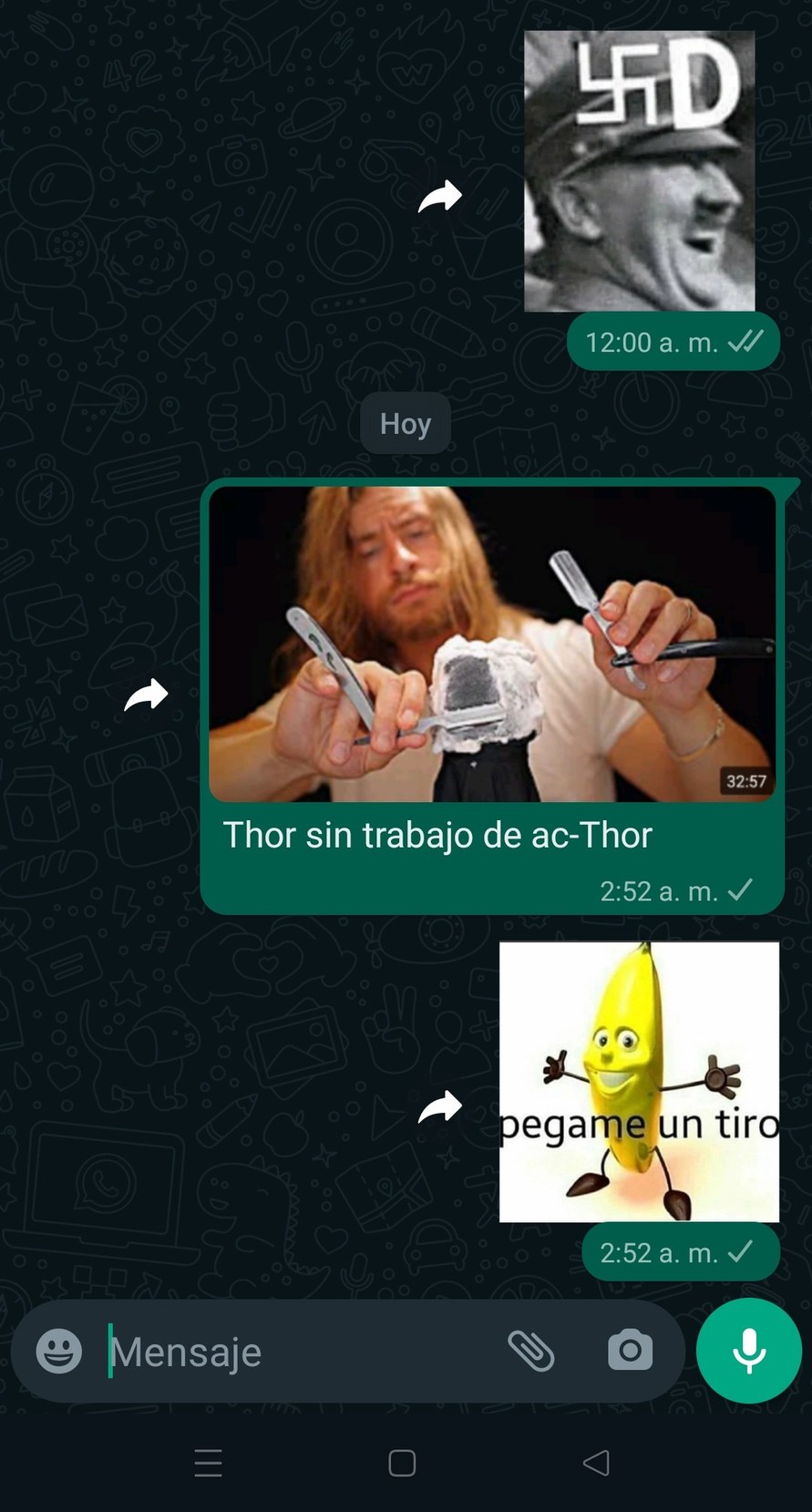Tap the Android home navigation button
This screenshot has width=812, height=1512.
pos(401,1464)
